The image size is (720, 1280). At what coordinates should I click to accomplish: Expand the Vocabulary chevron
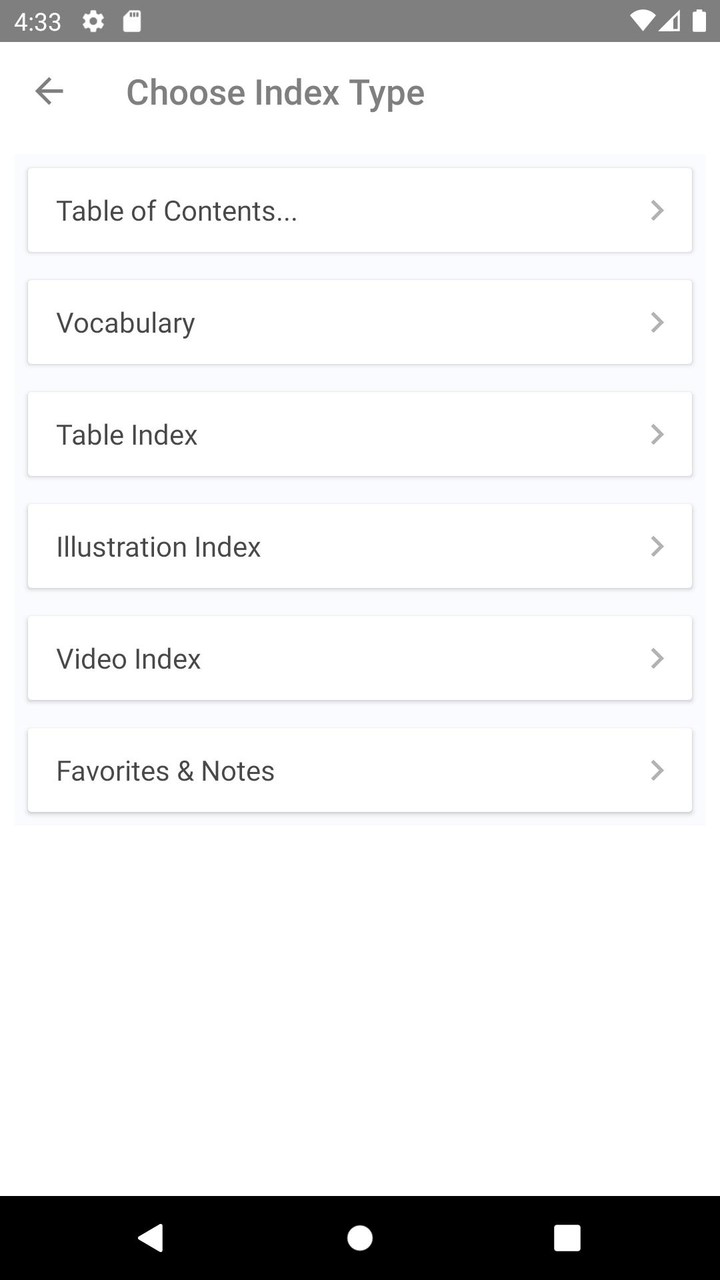click(657, 322)
